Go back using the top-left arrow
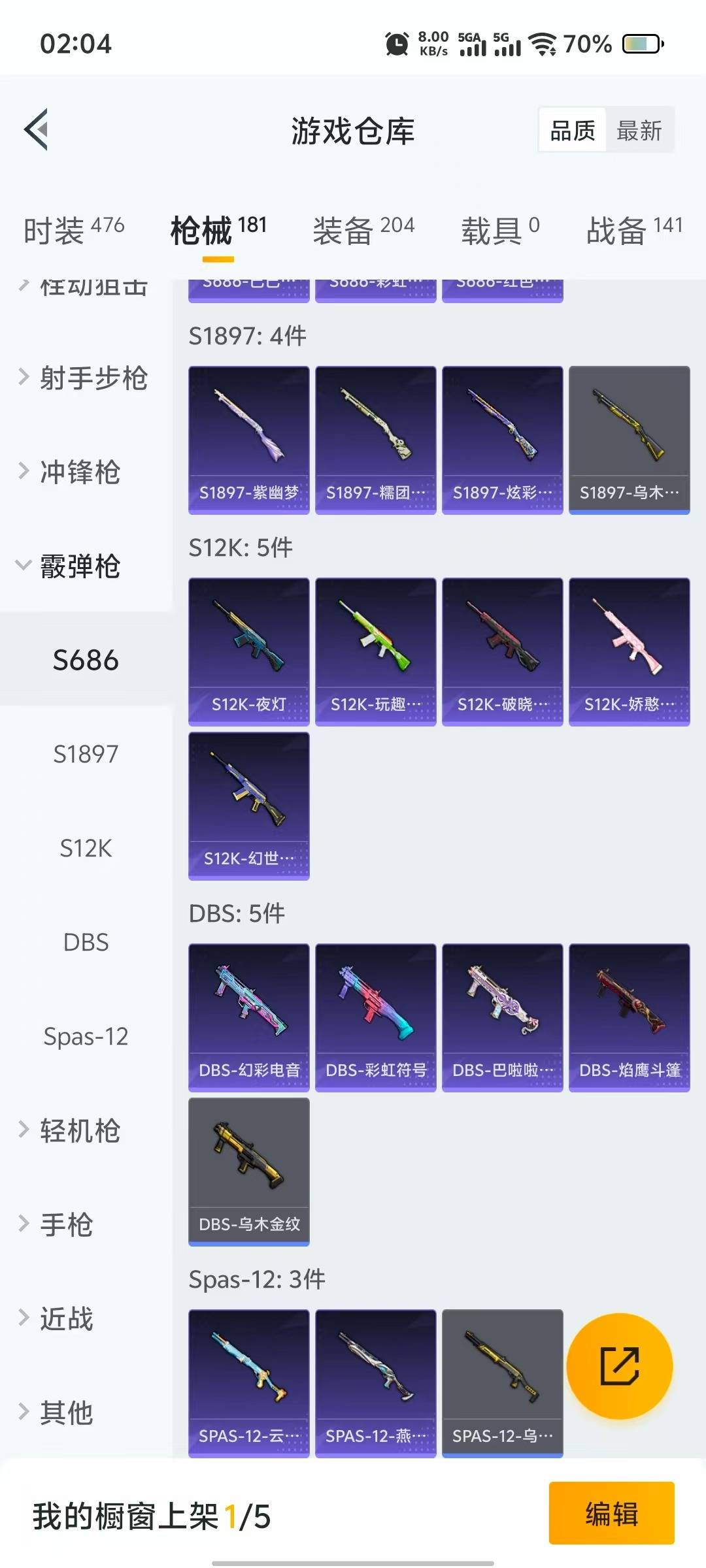Image resolution: width=706 pixels, height=1568 pixels. (37, 129)
